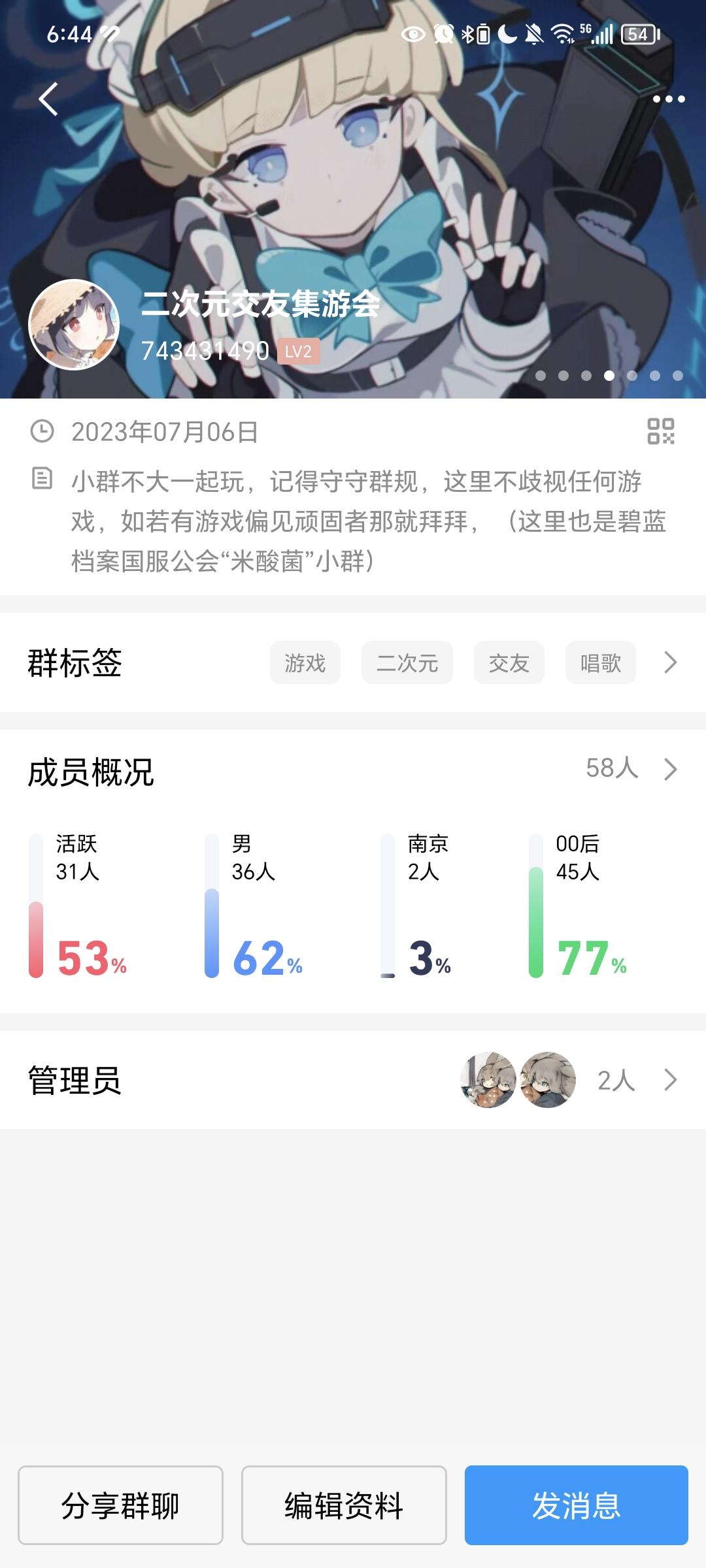Select the 游戏 tag
The width and height of the screenshot is (706, 1568).
[305, 662]
